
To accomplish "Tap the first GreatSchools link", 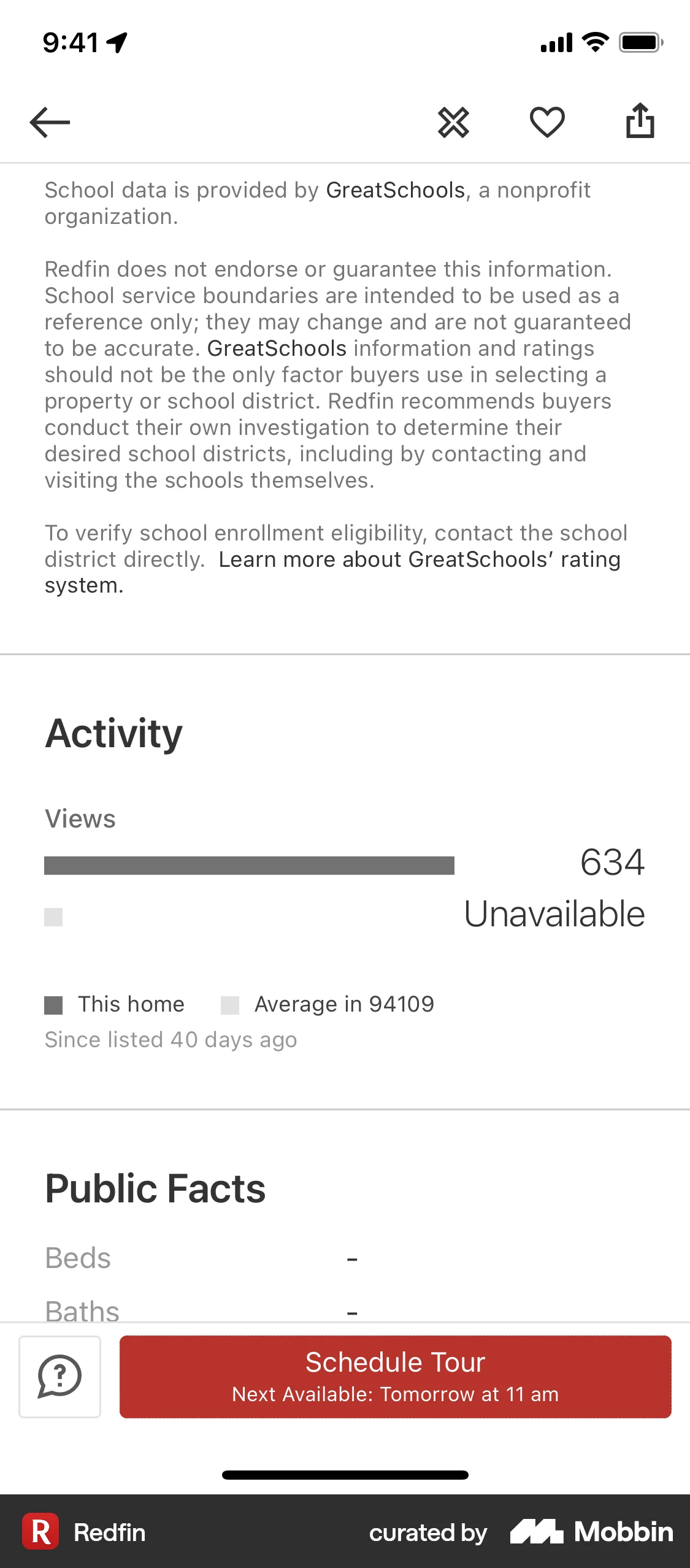I will coord(394,190).
